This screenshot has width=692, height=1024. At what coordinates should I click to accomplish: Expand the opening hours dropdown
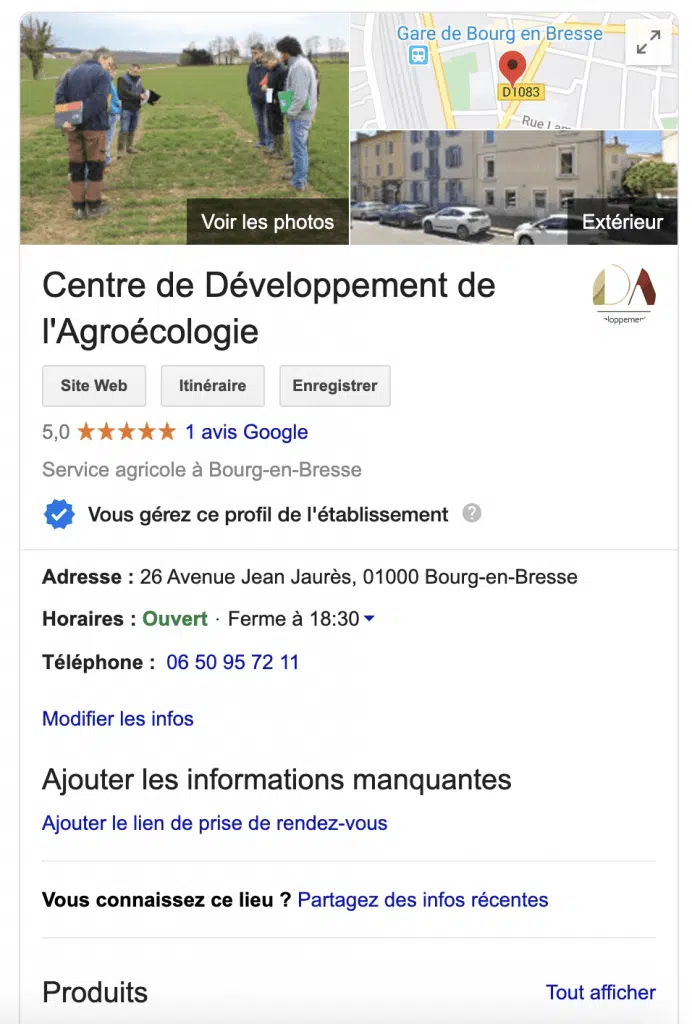point(369,619)
